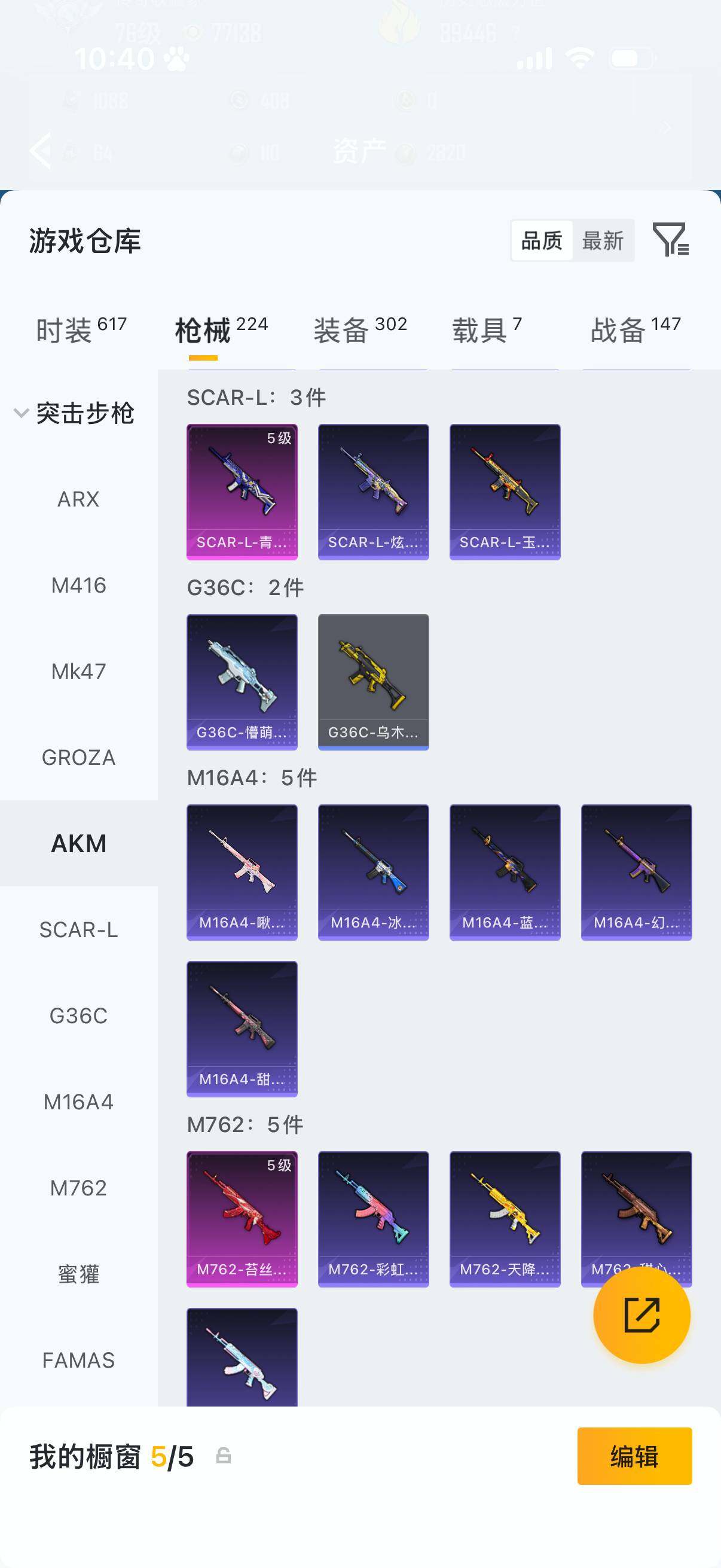Jump to FAMAS in the side list
Viewport: 721px width, 1568px height.
(x=78, y=1360)
